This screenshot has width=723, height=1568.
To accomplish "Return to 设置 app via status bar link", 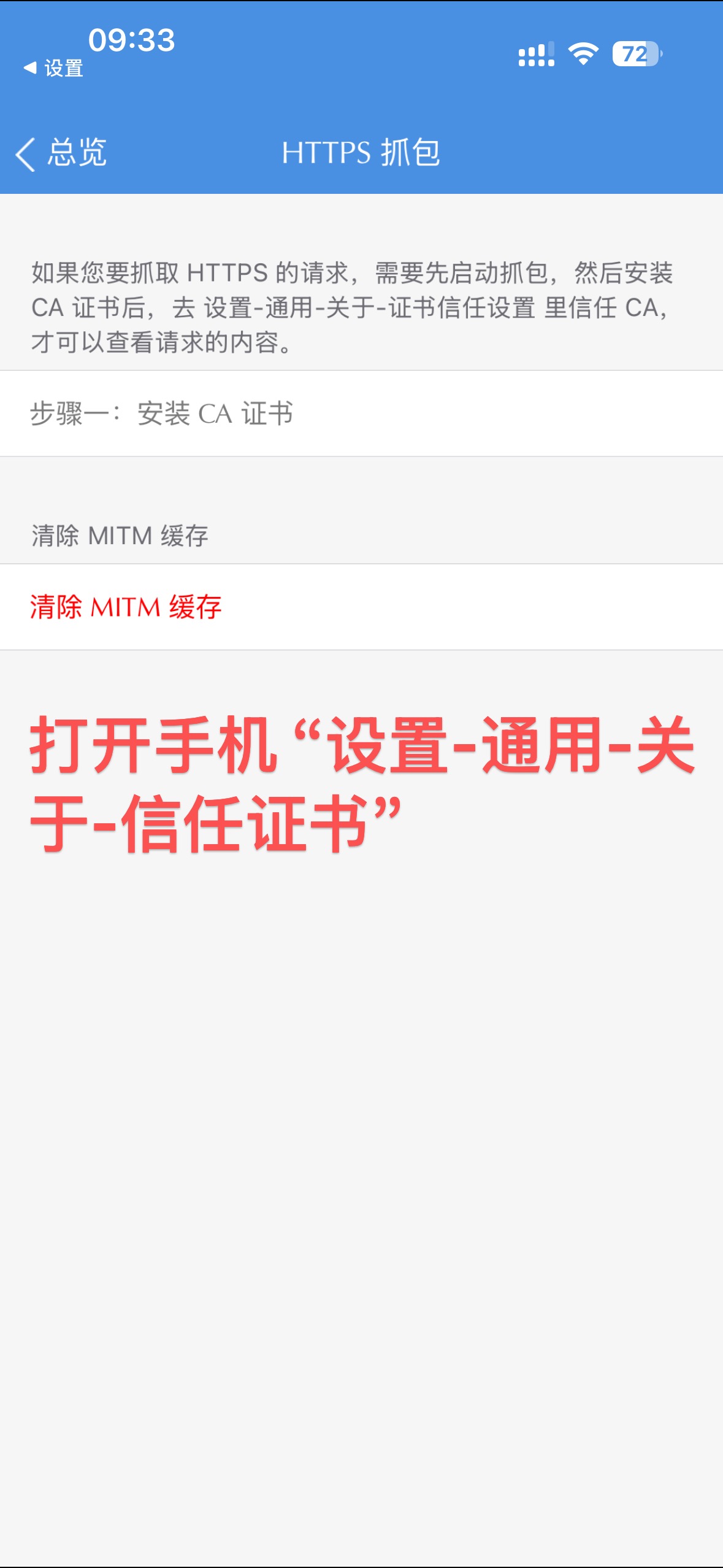I will (x=53, y=68).
